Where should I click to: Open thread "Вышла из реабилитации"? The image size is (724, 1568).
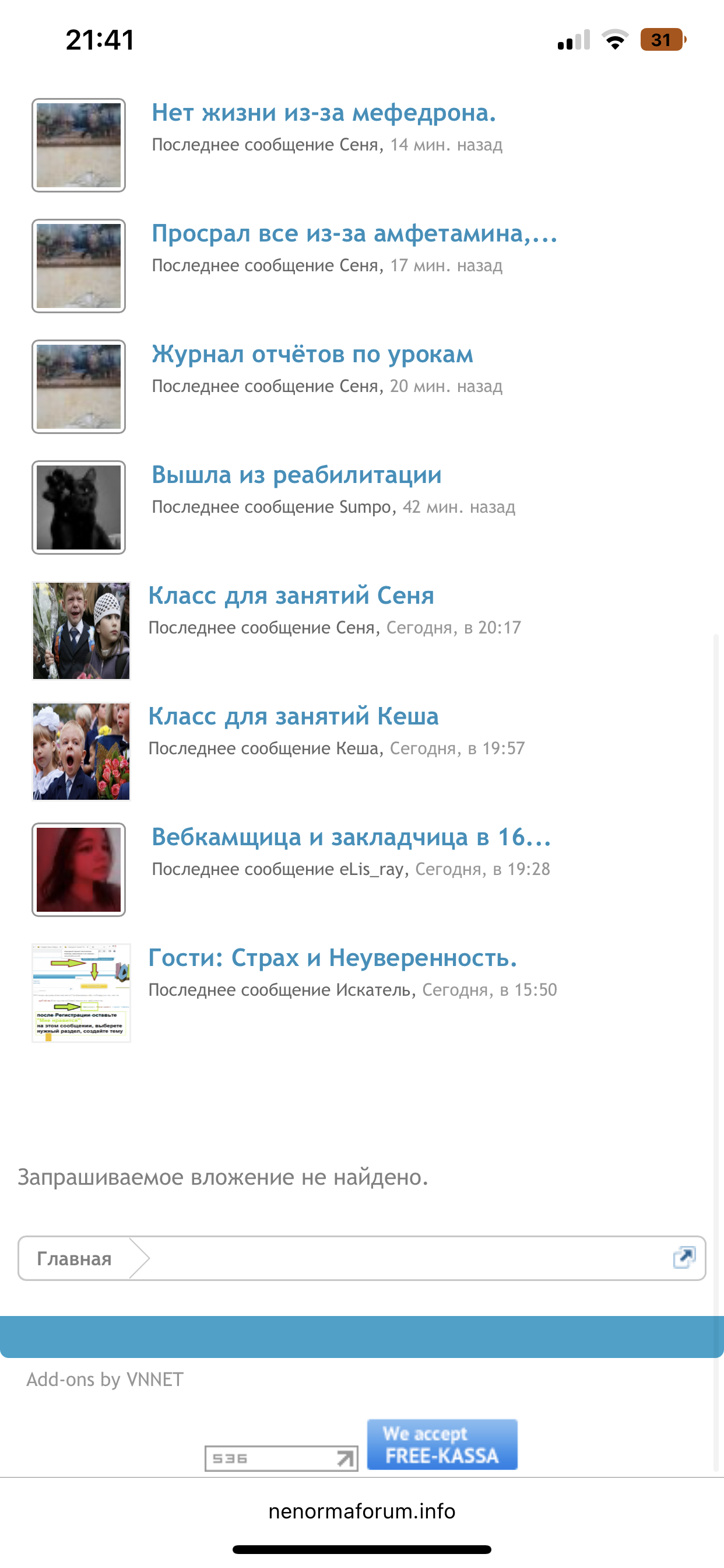pos(296,475)
